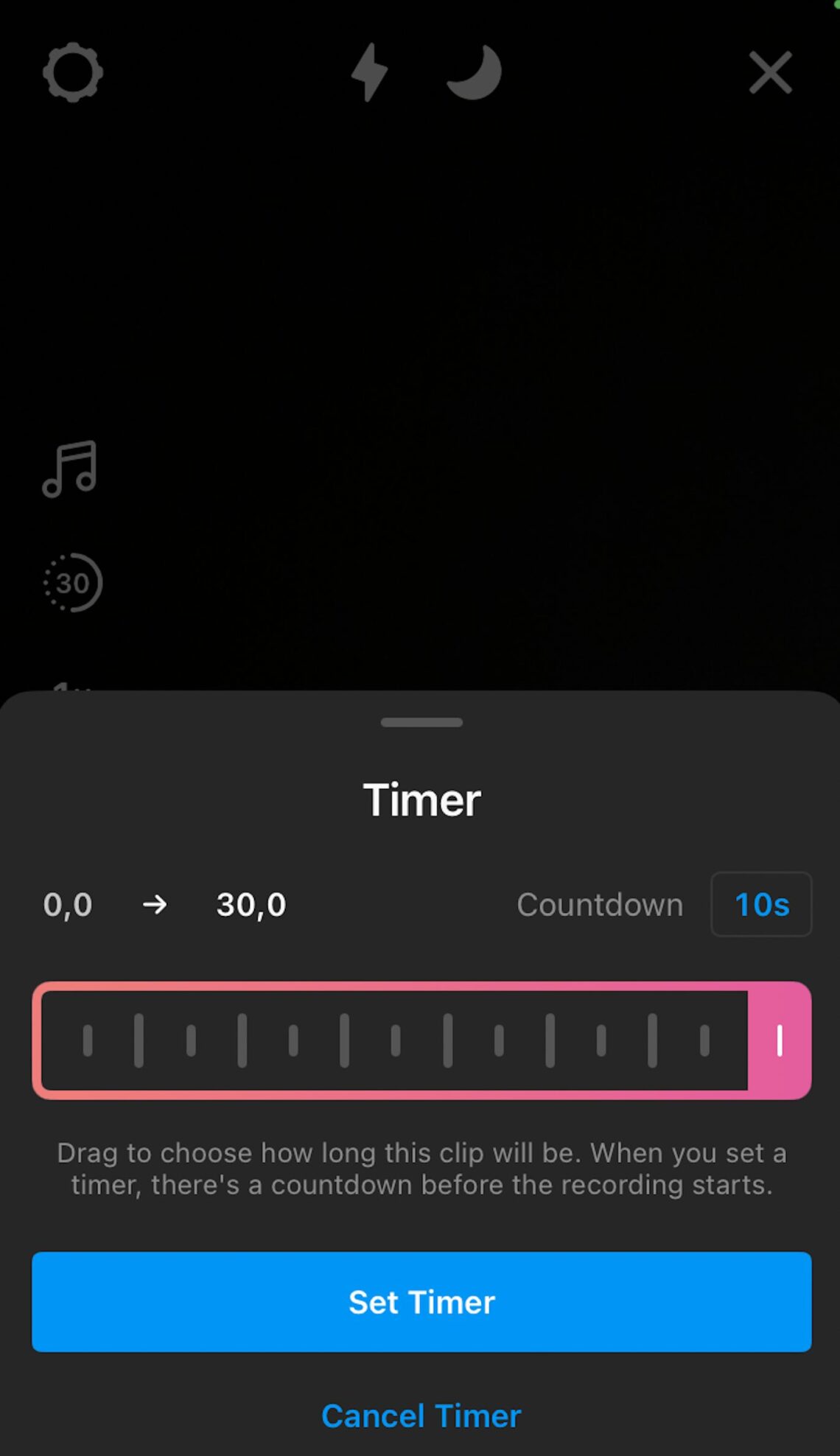Change countdown duration by tapping 10s
This screenshot has height=1456, width=840.
point(761,905)
